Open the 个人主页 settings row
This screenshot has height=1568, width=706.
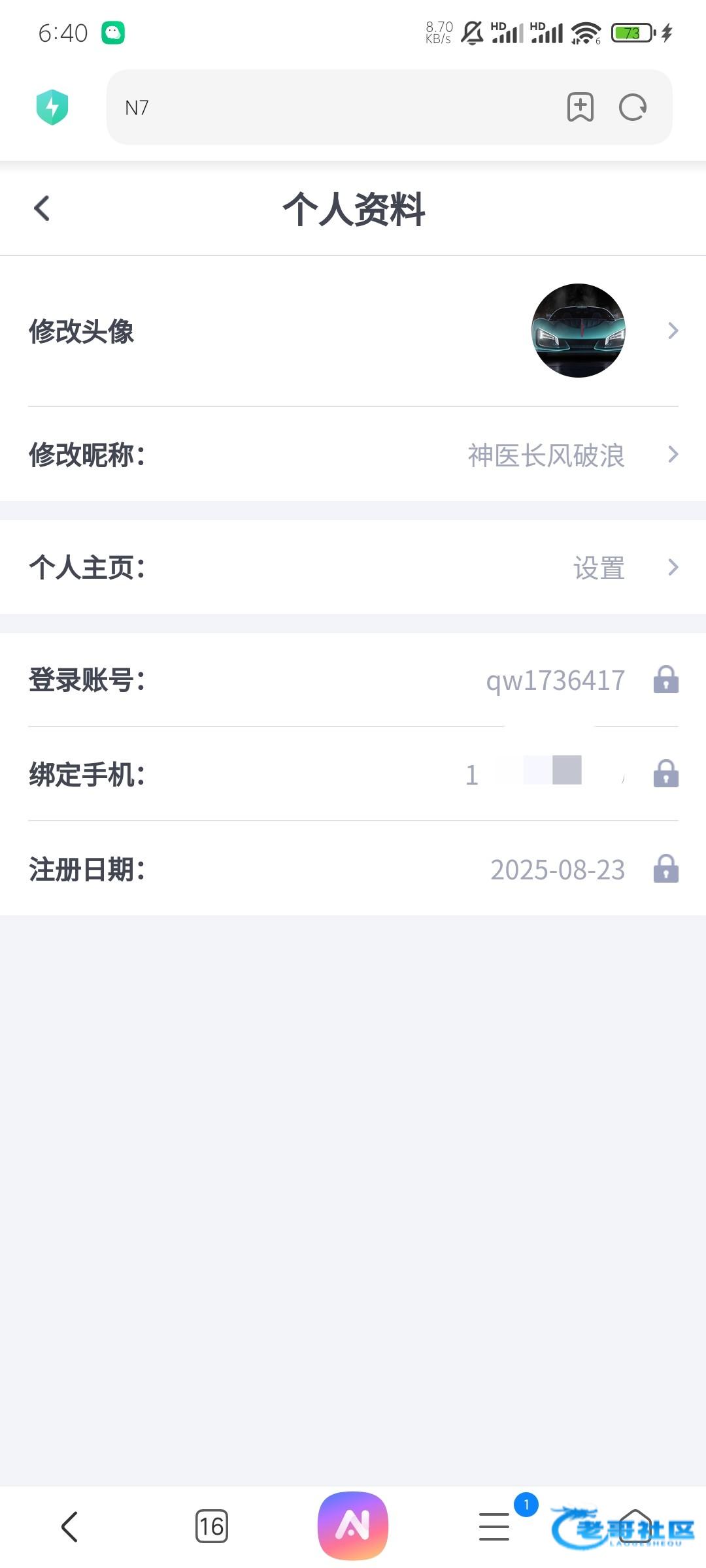tap(353, 567)
